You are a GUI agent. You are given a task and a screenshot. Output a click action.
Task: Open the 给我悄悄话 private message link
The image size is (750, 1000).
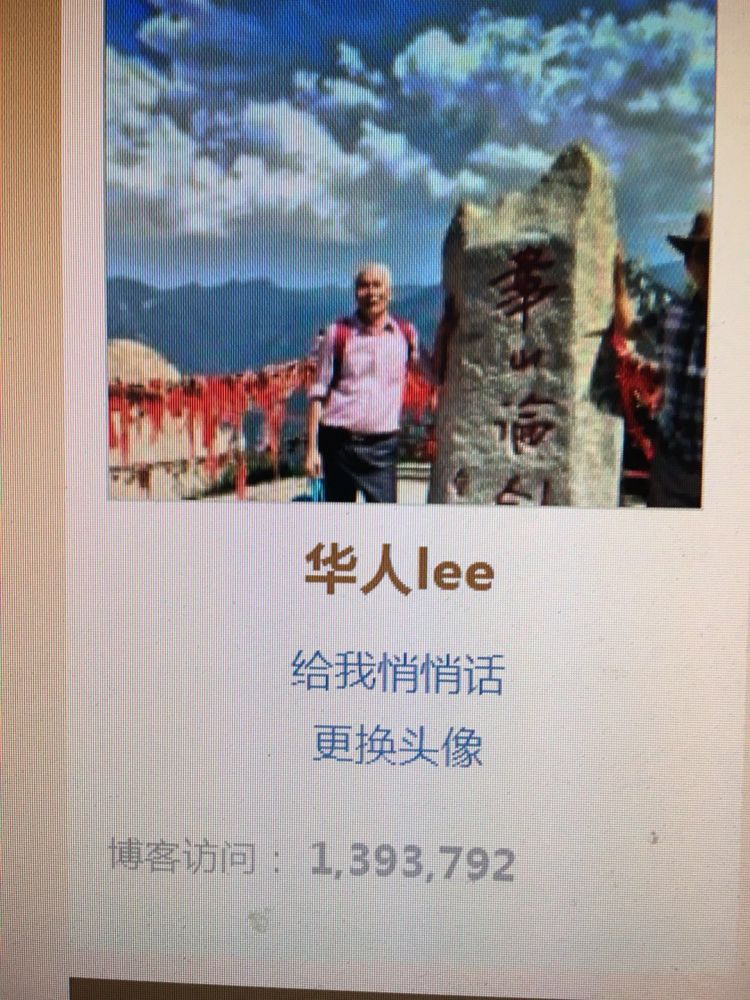pyautogui.click(x=397, y=672)
